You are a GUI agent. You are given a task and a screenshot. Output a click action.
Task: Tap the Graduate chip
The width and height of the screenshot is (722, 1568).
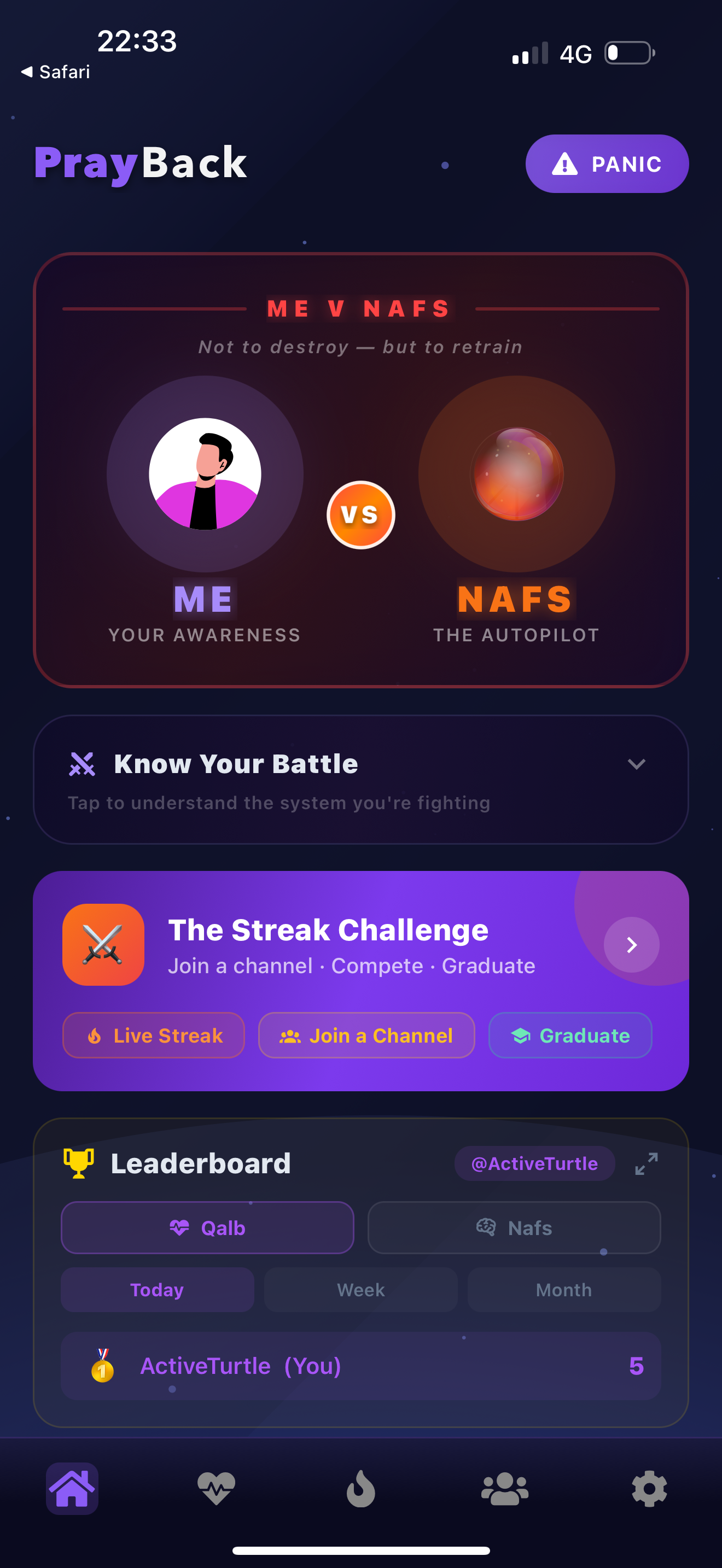pos(570,1035)
